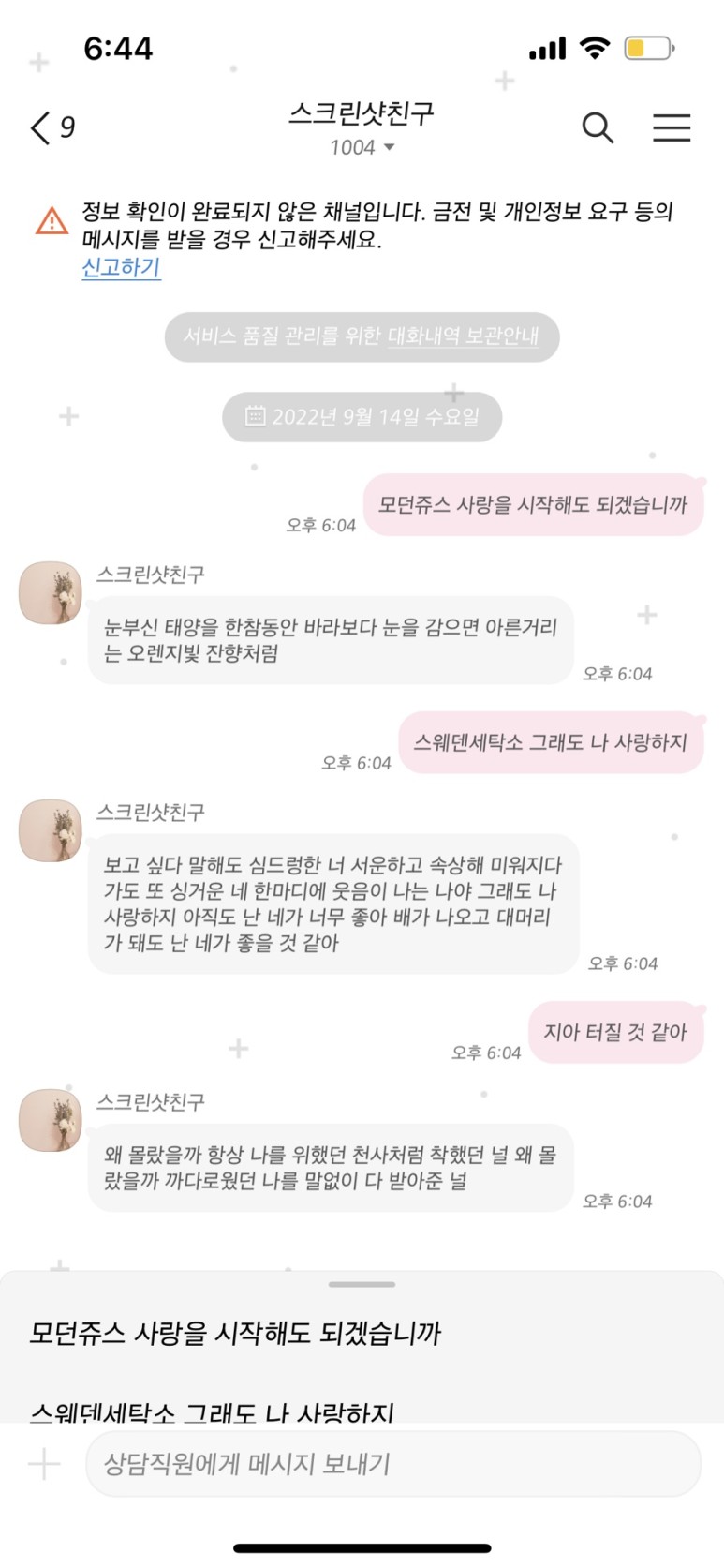Tap the plus attach icon

point(43,1464)
